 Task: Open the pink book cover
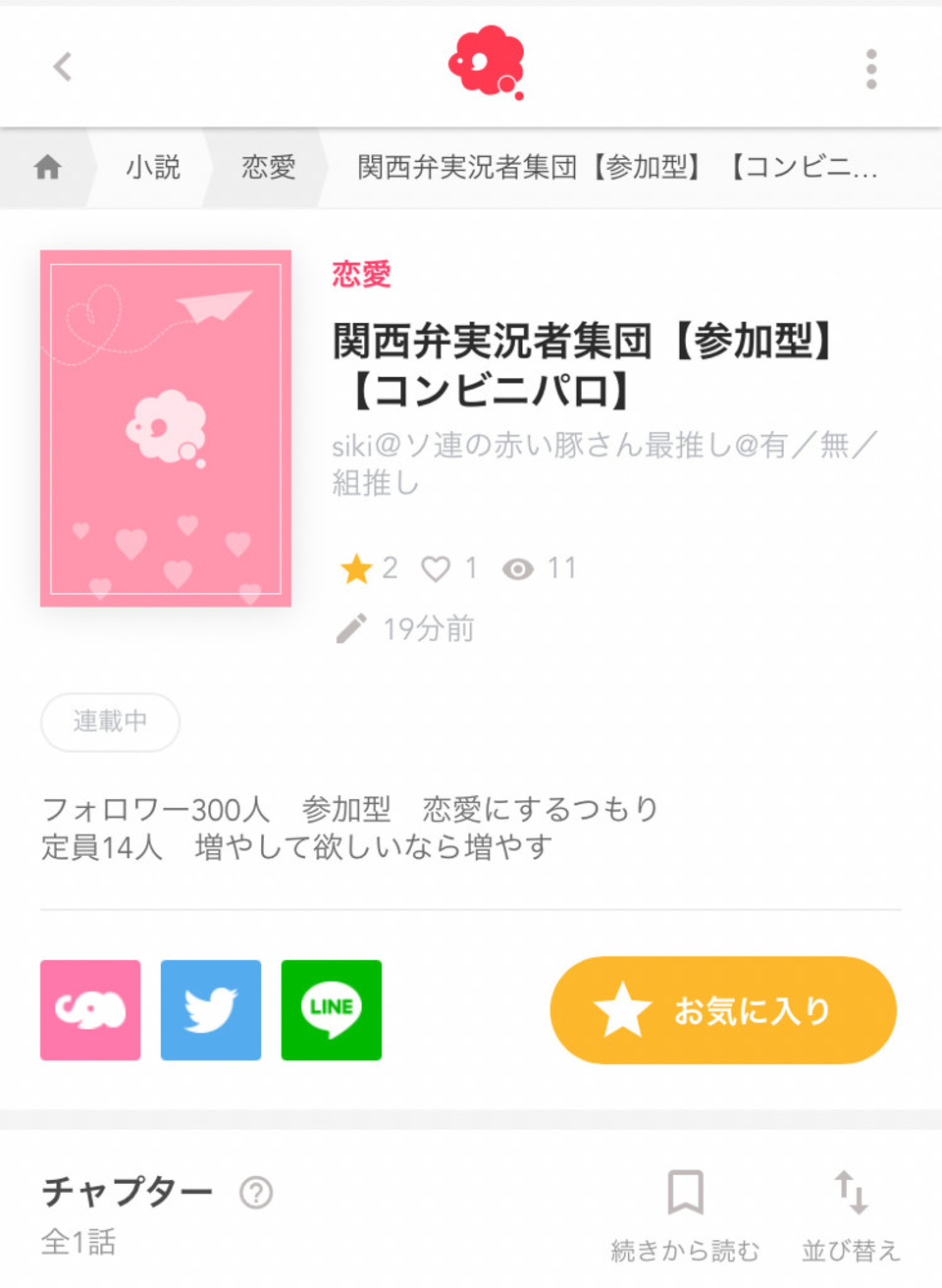pyautogui.click(x=166, y=428)
